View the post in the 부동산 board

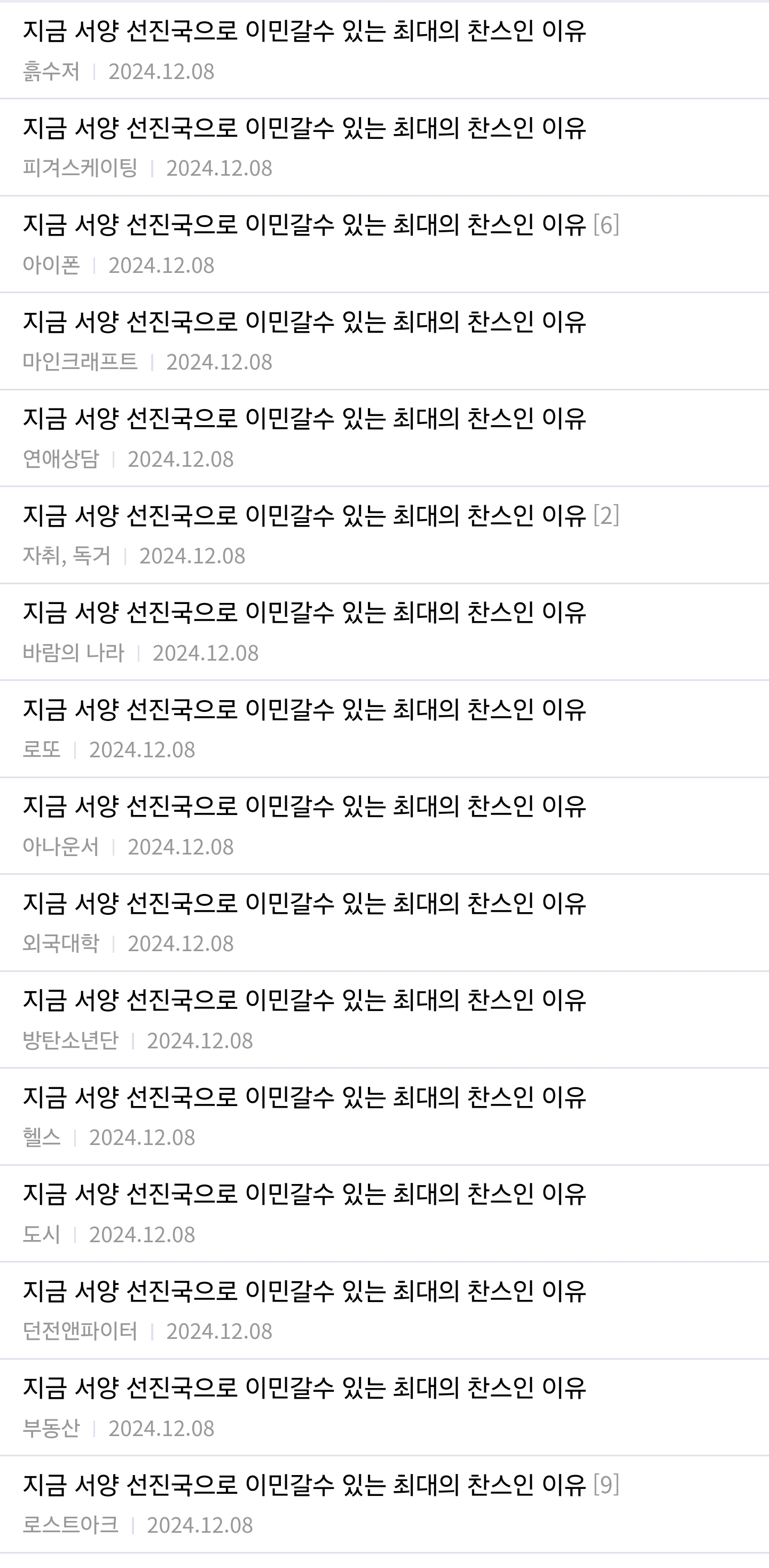tap(304, 1388)
